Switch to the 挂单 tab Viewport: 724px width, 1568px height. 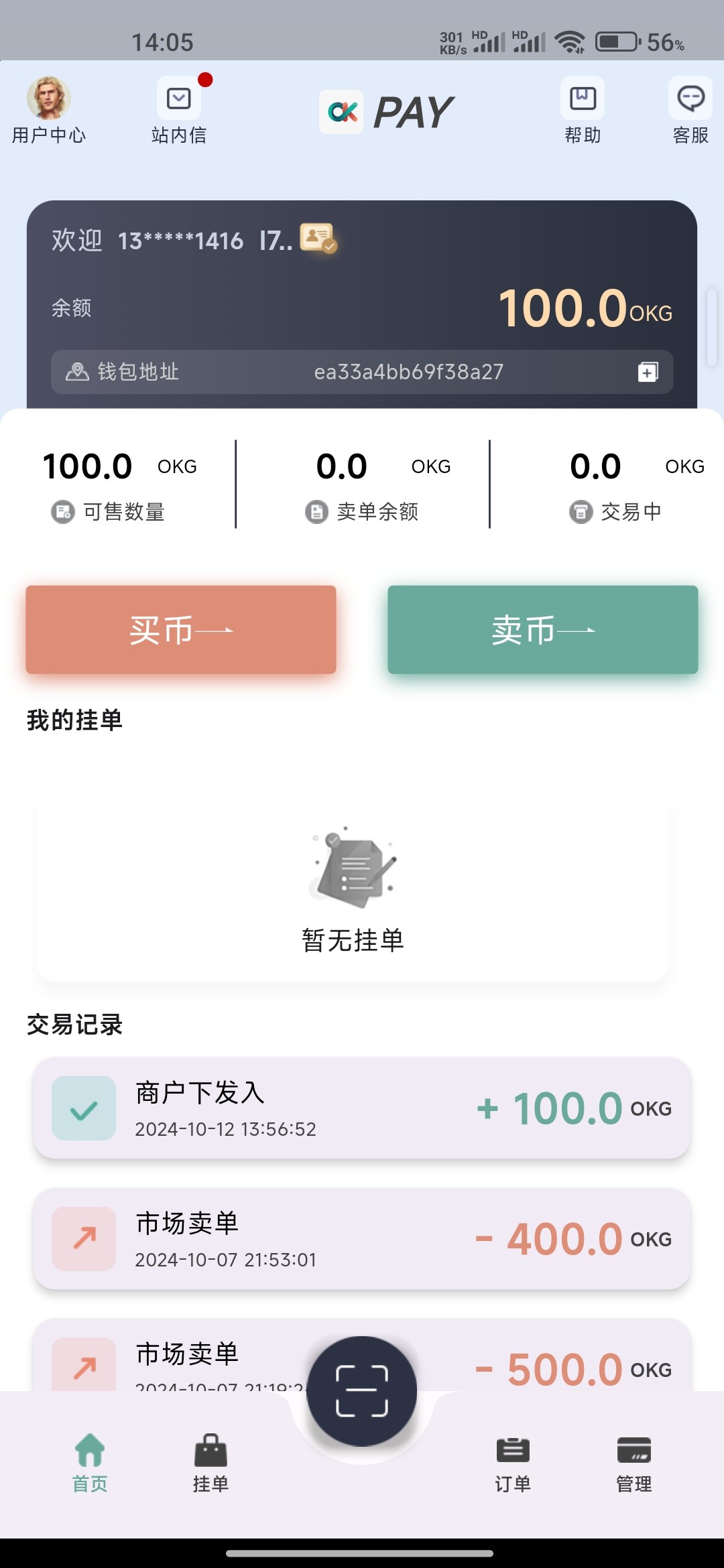point(211,1464)
